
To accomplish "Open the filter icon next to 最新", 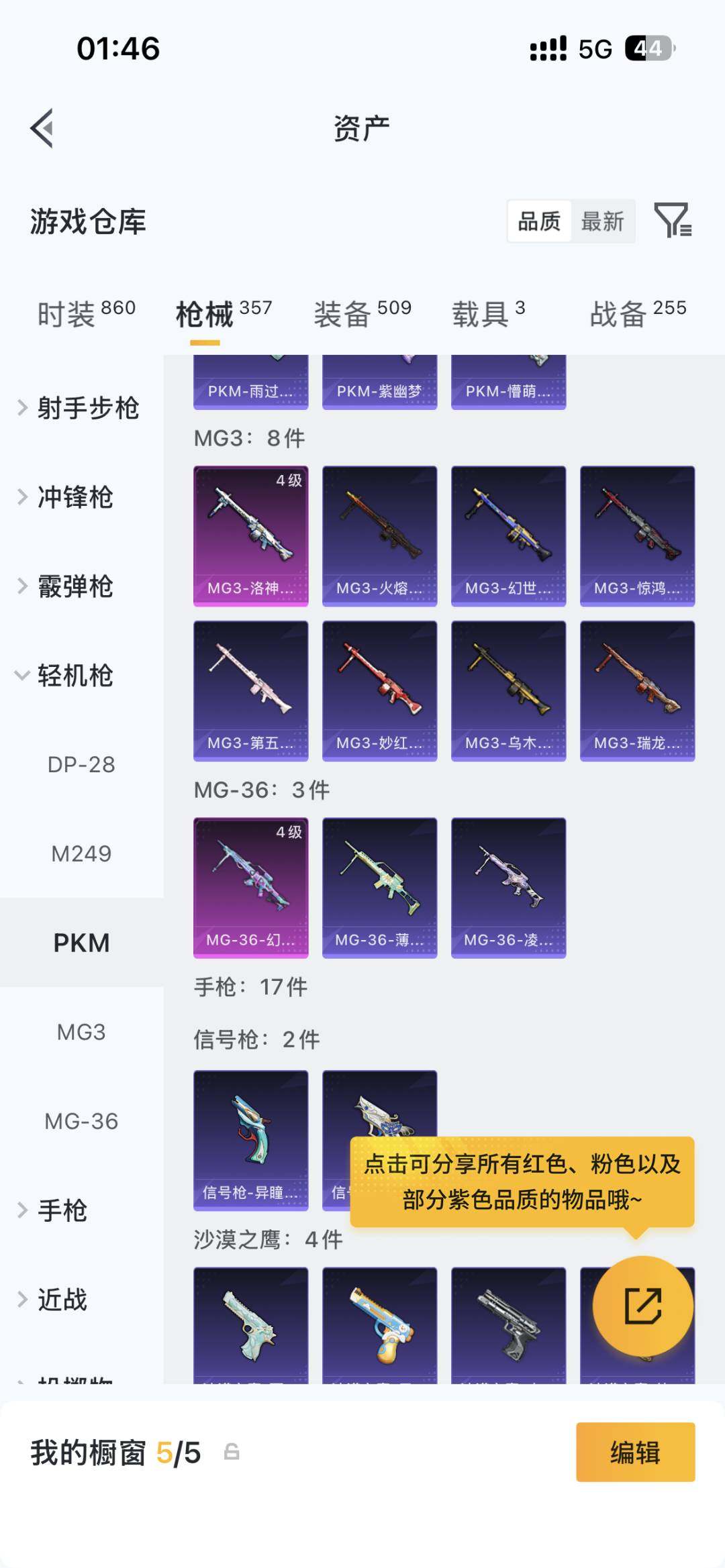I will coord(673,220).
